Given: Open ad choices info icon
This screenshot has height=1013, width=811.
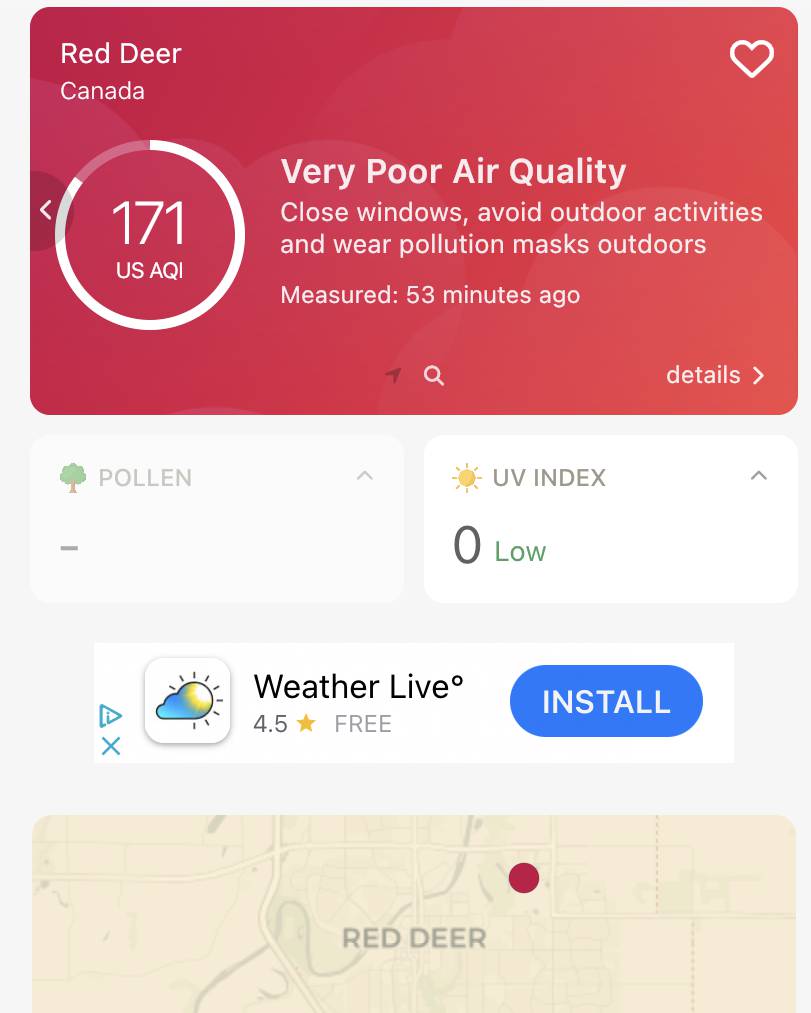Looking at the screenshot, I should pyautogui.click(x=111, y=716).
